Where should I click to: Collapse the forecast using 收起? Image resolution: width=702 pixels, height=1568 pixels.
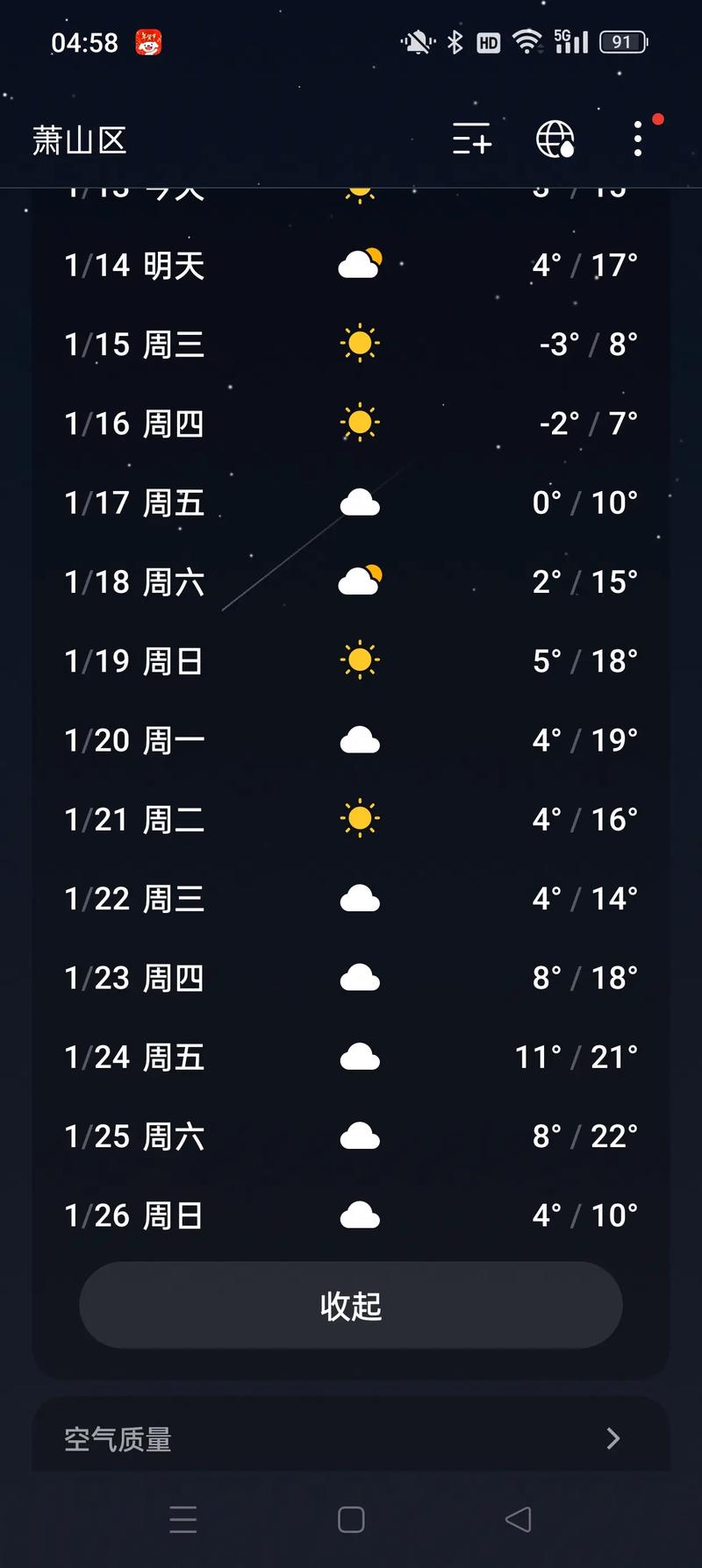pyautogui.click(x=350, y=1305)
